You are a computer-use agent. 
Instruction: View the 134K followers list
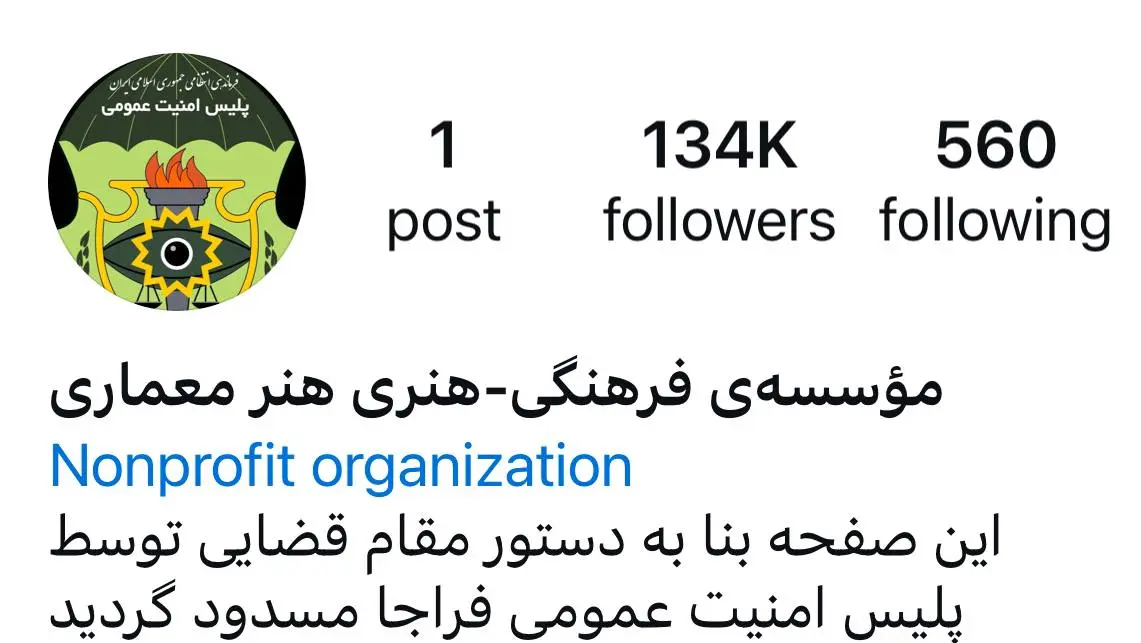pyautogui.click(x=718, y=184)
